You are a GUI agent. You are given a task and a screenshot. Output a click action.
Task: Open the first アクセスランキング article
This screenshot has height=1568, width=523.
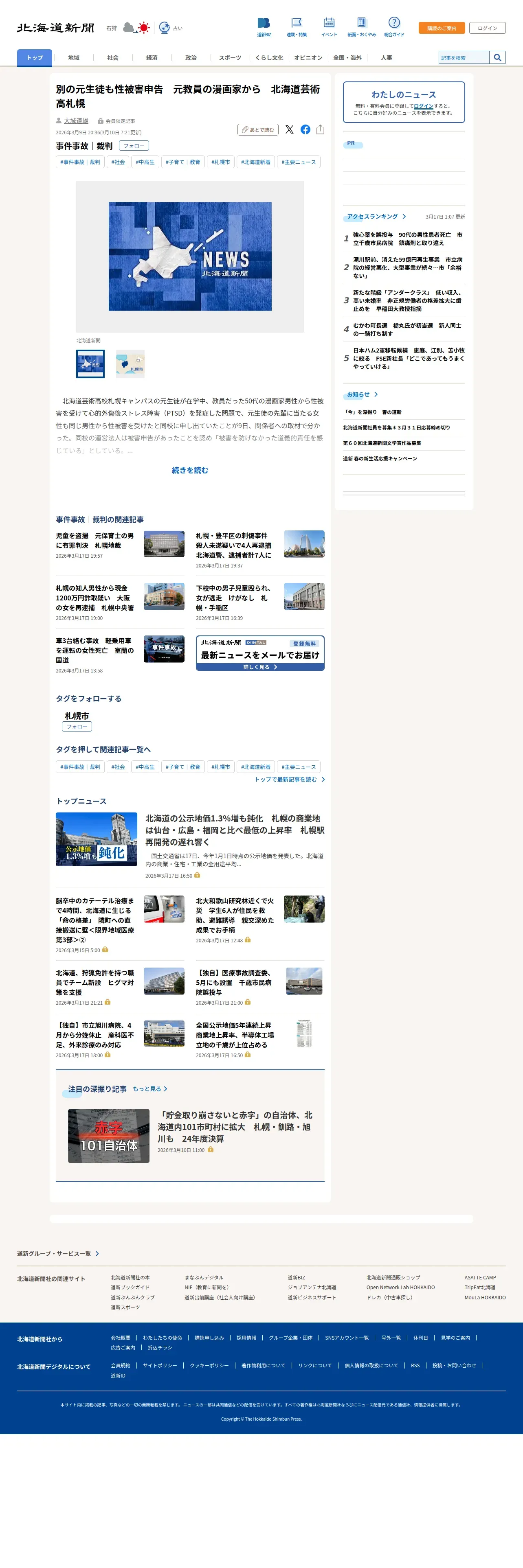[x=408, y=239]
